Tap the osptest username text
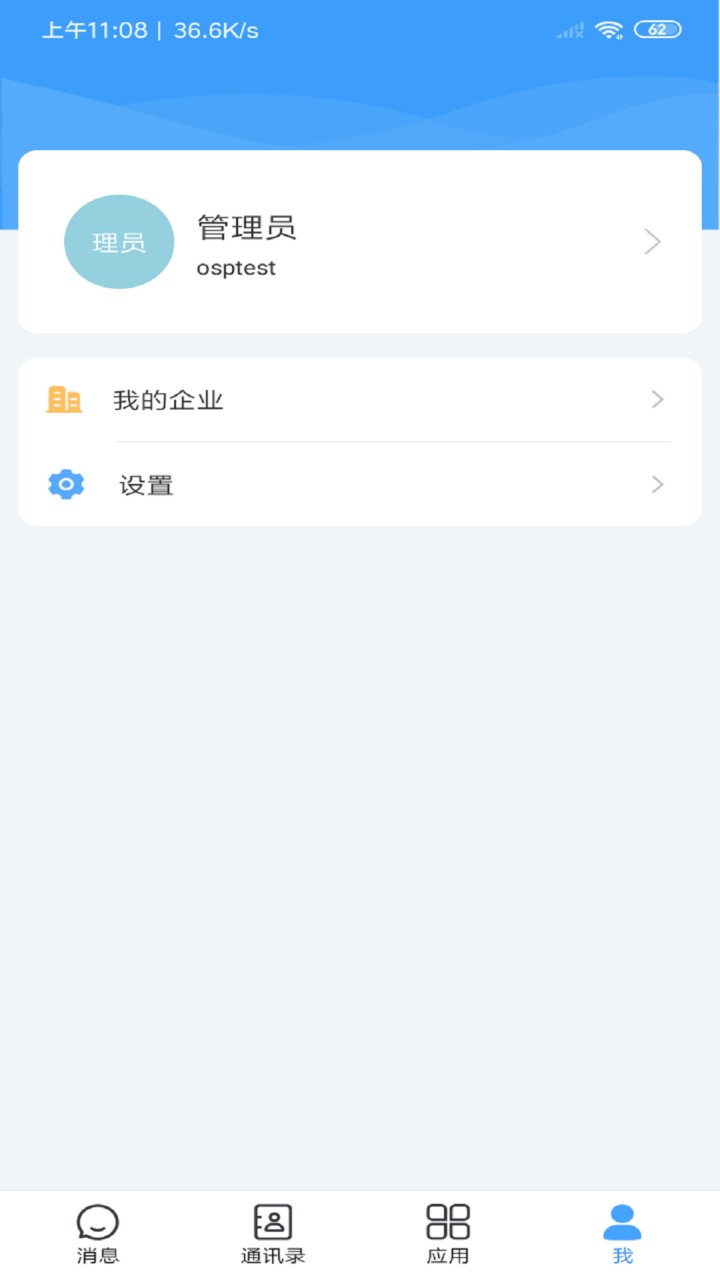The width and height of the screenshot is (720, 1280). pos(236,268)
